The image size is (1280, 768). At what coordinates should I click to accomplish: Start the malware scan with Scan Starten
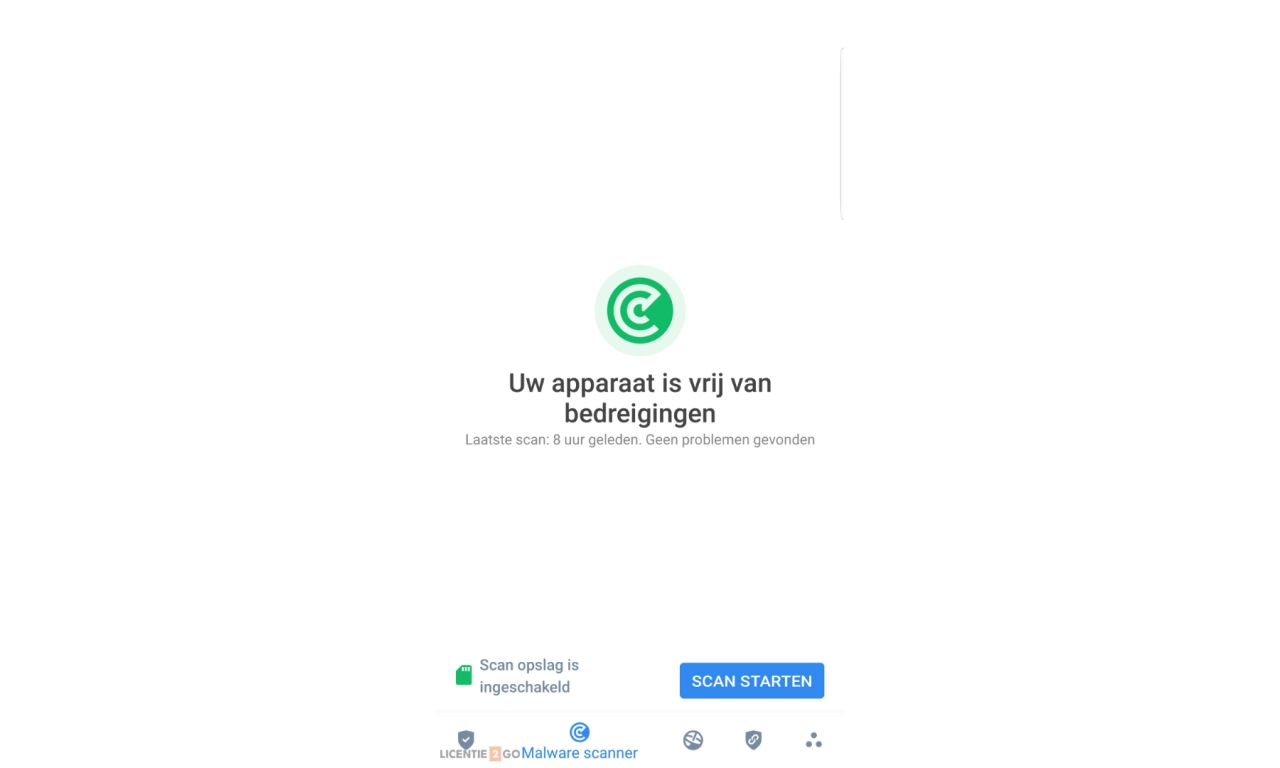click(751, 681)
